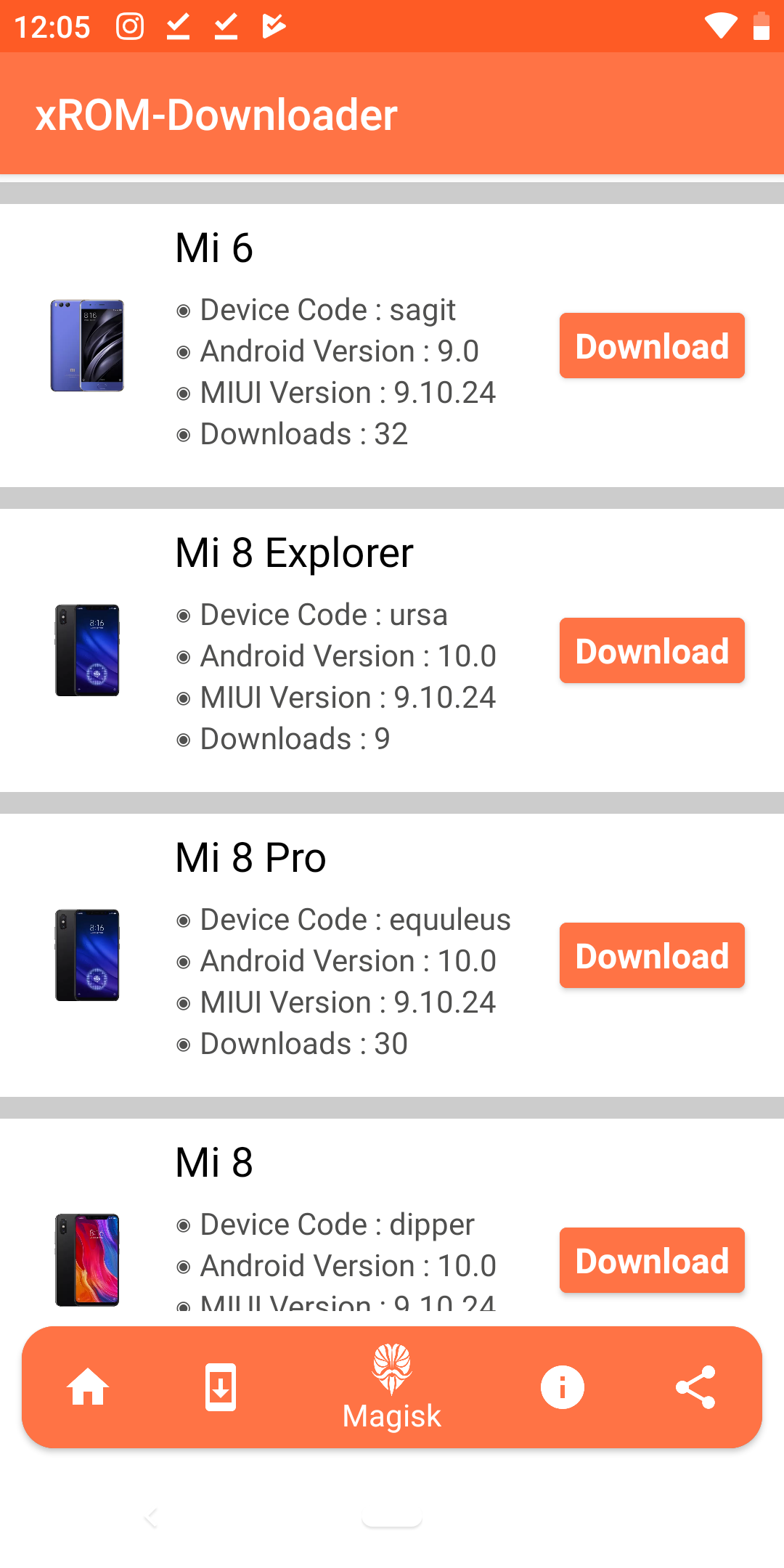The width and height of the screenshot is (784, 1568).
Task: Download the Mi 6 ROM
Action: 652,346
